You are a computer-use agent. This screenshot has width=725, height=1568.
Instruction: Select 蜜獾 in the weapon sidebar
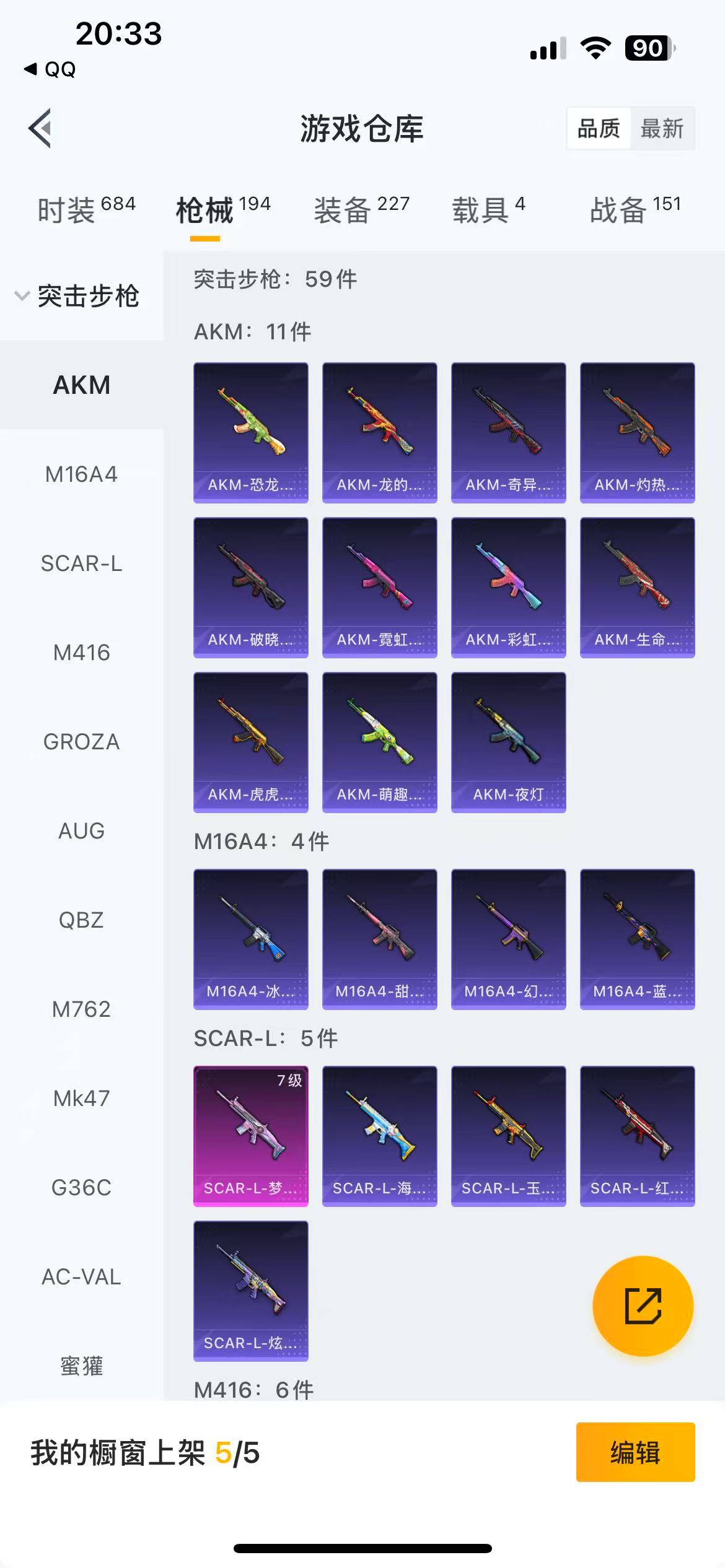pyautogui.click(x=81, y=1365)
